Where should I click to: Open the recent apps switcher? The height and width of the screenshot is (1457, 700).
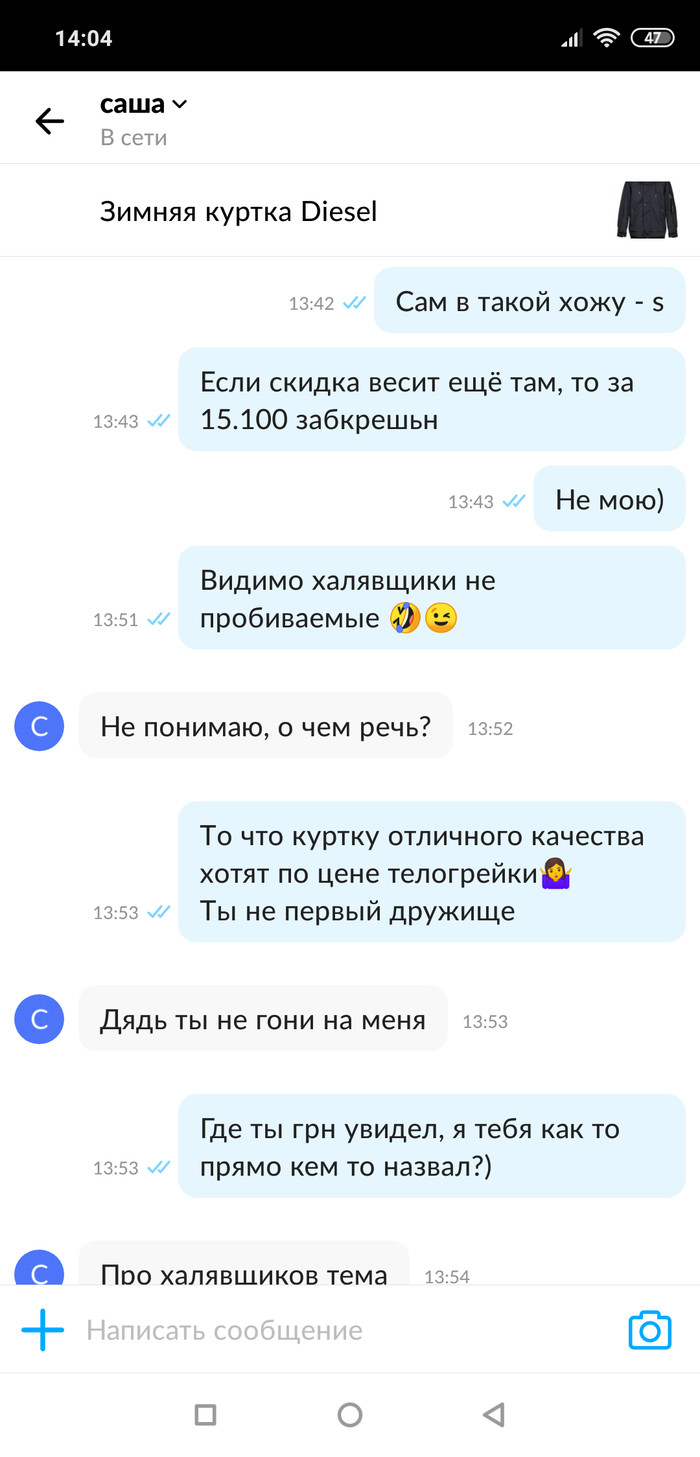click(205, 1414)
